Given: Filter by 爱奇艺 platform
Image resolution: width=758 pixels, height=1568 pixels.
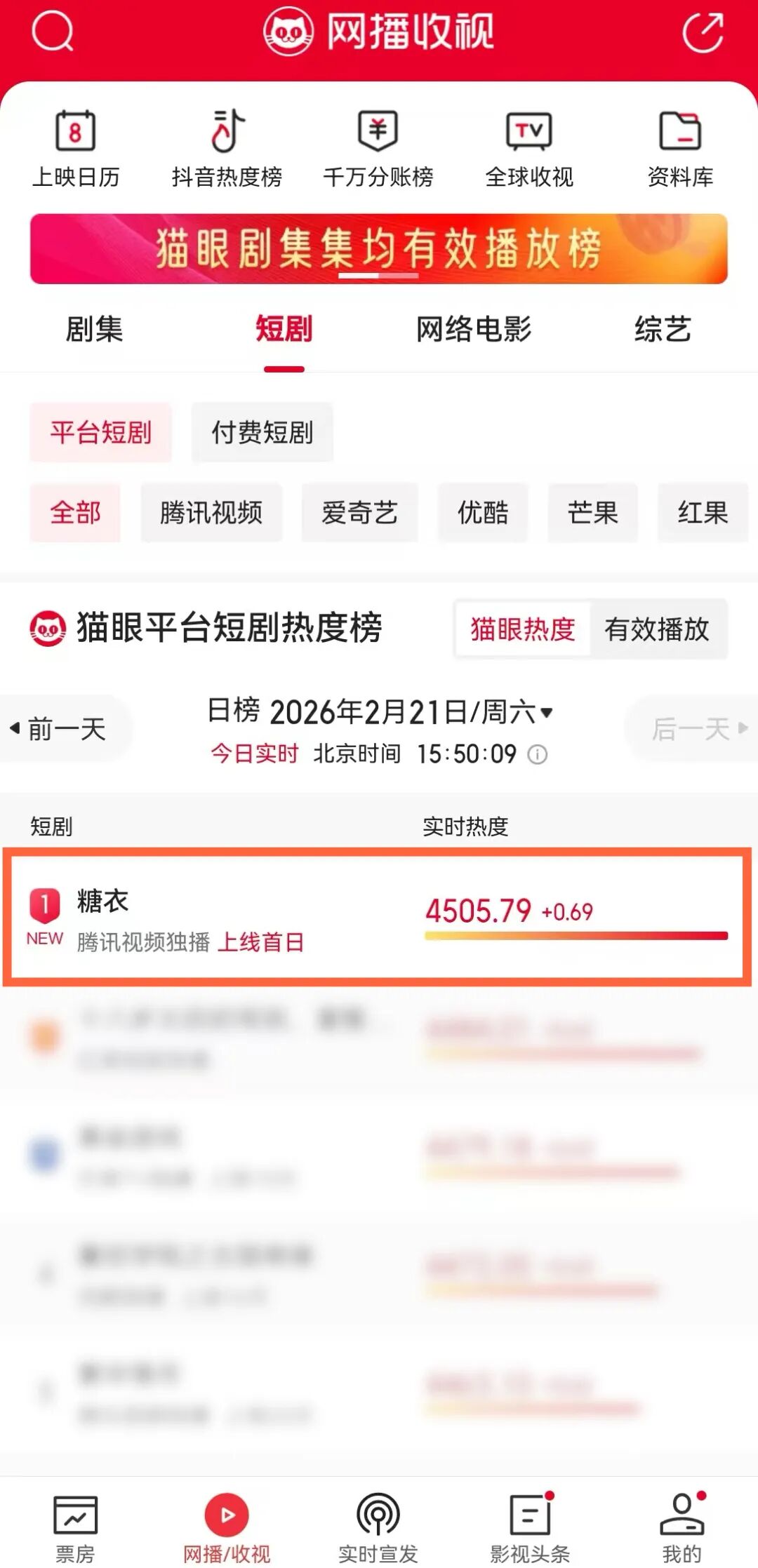Looking at the screenshot, I should (x=359, y=513).
